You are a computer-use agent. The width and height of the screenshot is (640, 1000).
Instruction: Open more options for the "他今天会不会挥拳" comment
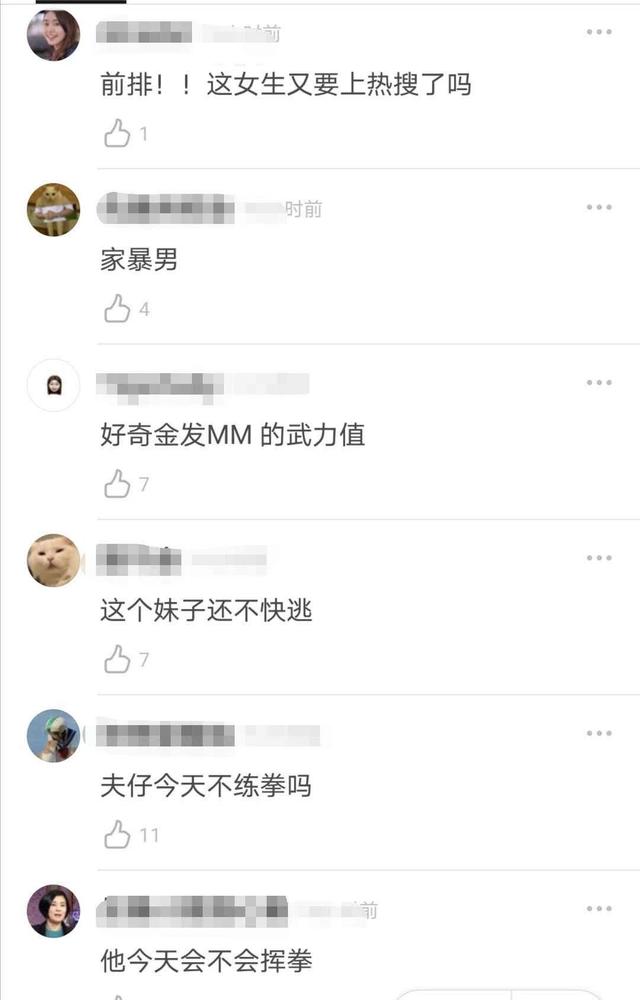pyautogui.click(x=598, y=909)
